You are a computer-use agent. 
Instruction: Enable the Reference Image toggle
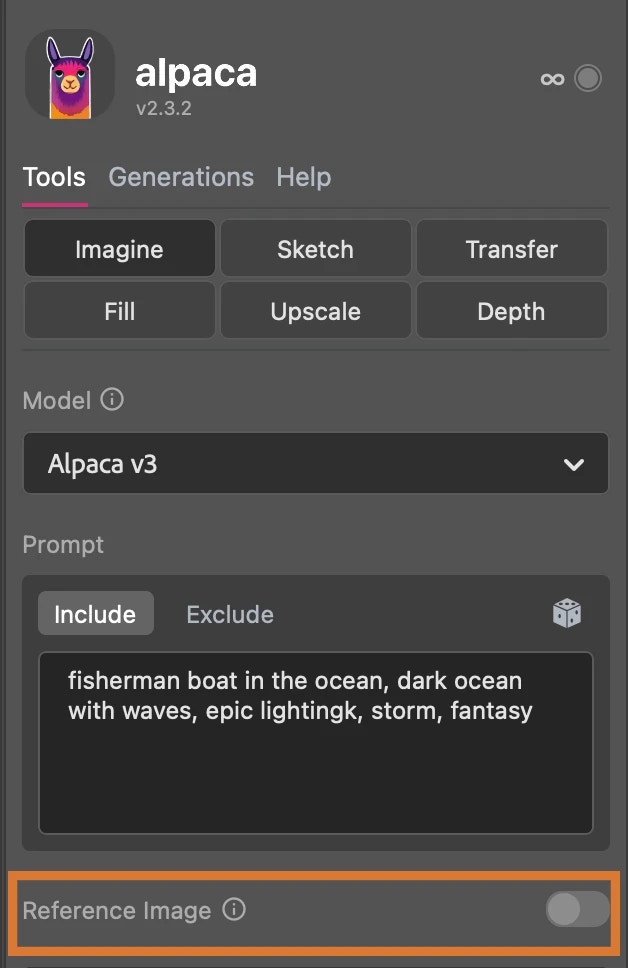point(577,909)
